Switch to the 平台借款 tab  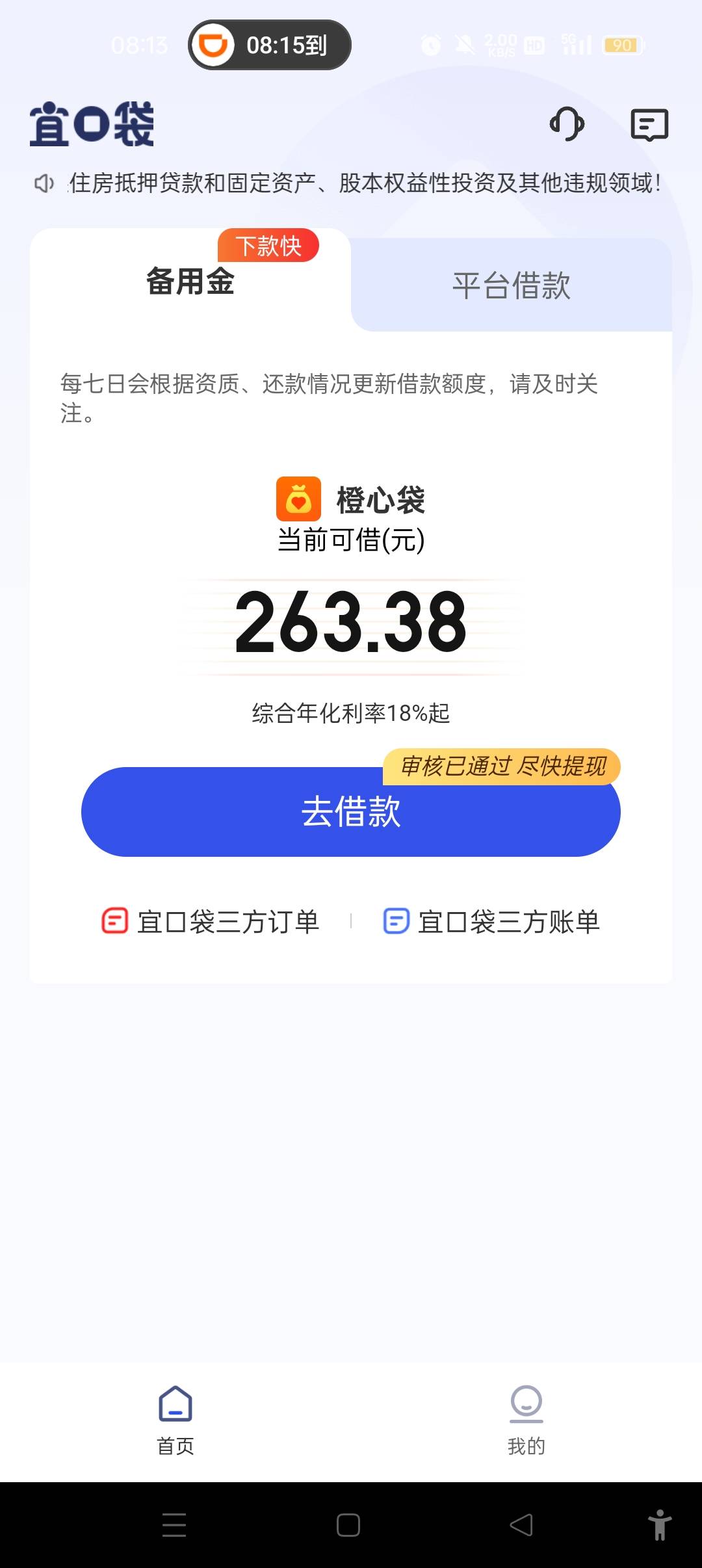click(512, 285)
